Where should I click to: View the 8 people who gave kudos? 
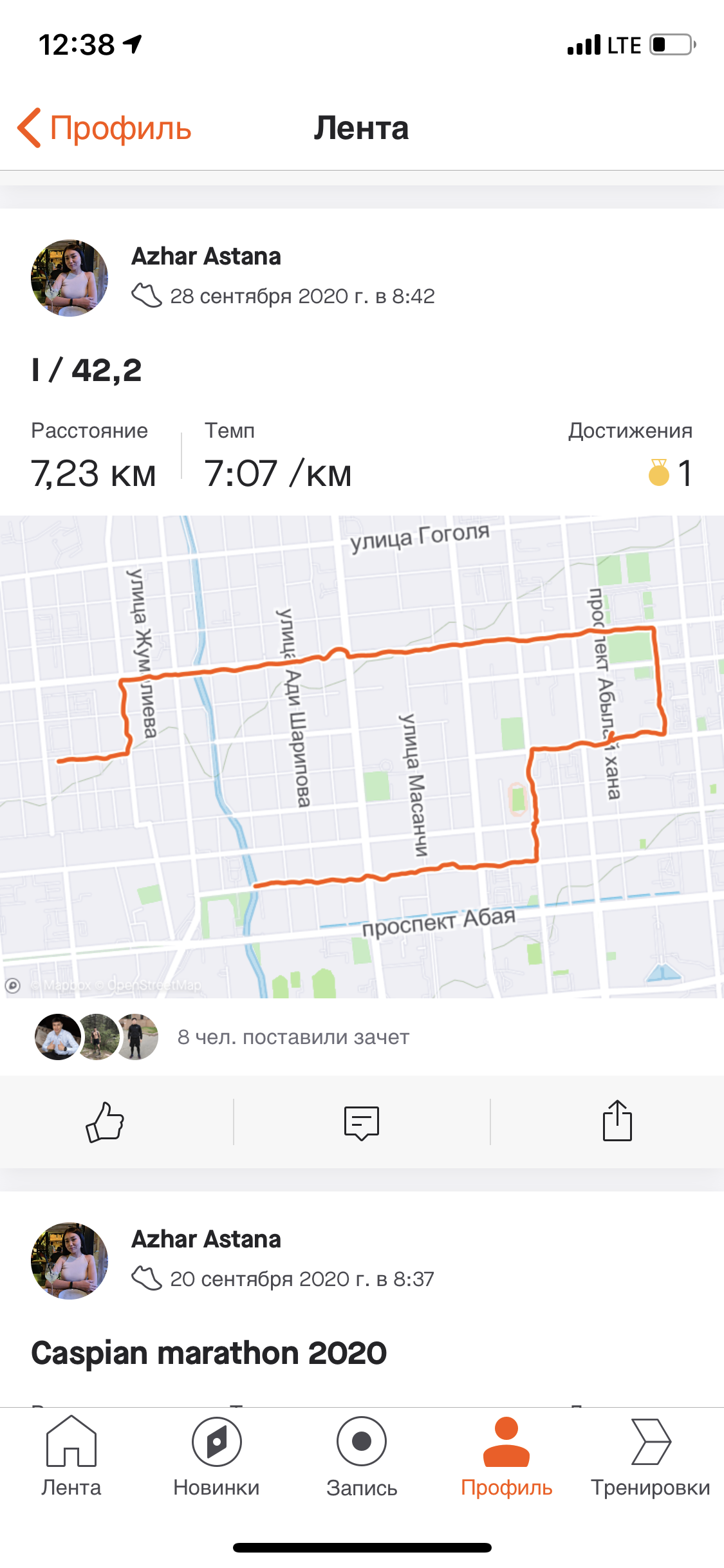(293, 1037)
